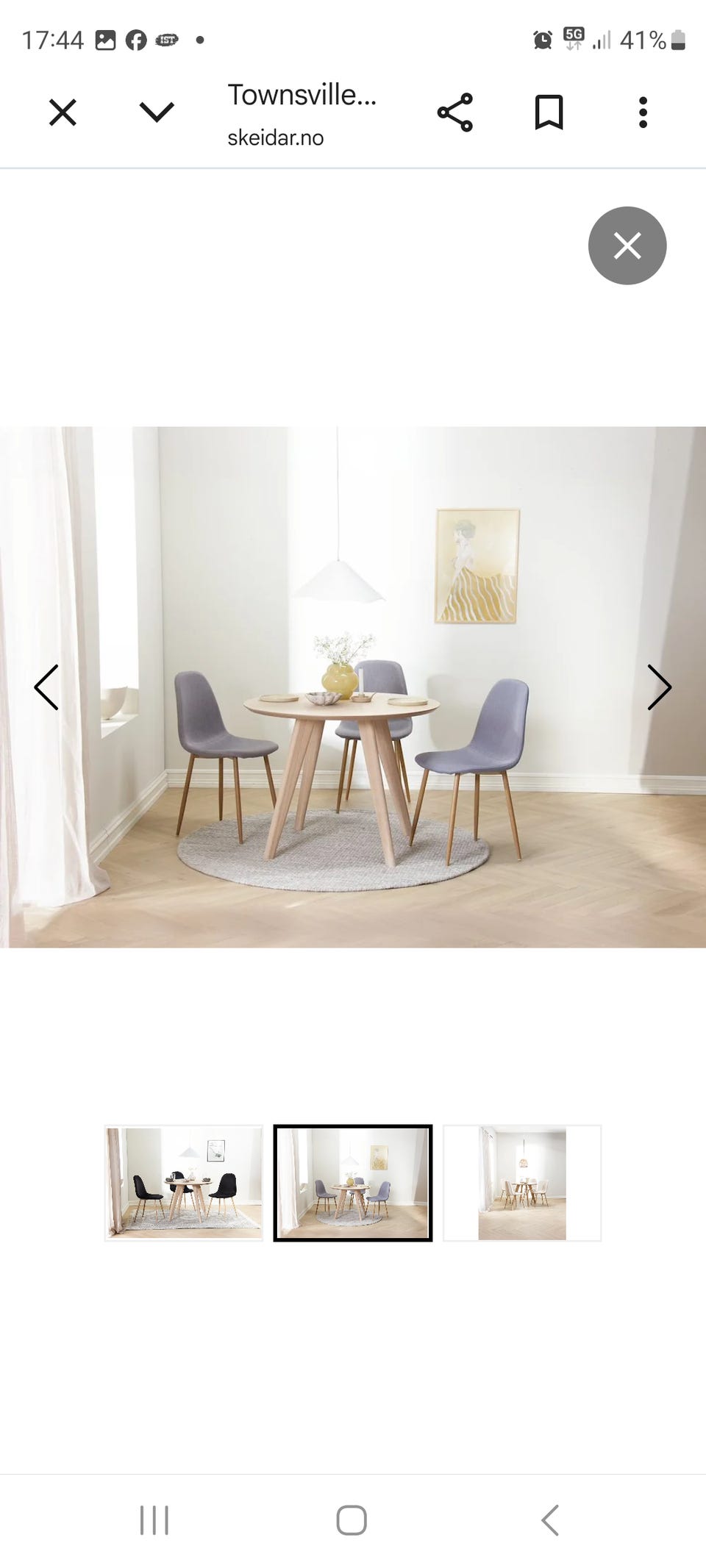Viewport: 706px width, 1568px height.
Task: Open recent apps from navigation bar
Action: click(154, 1520)
